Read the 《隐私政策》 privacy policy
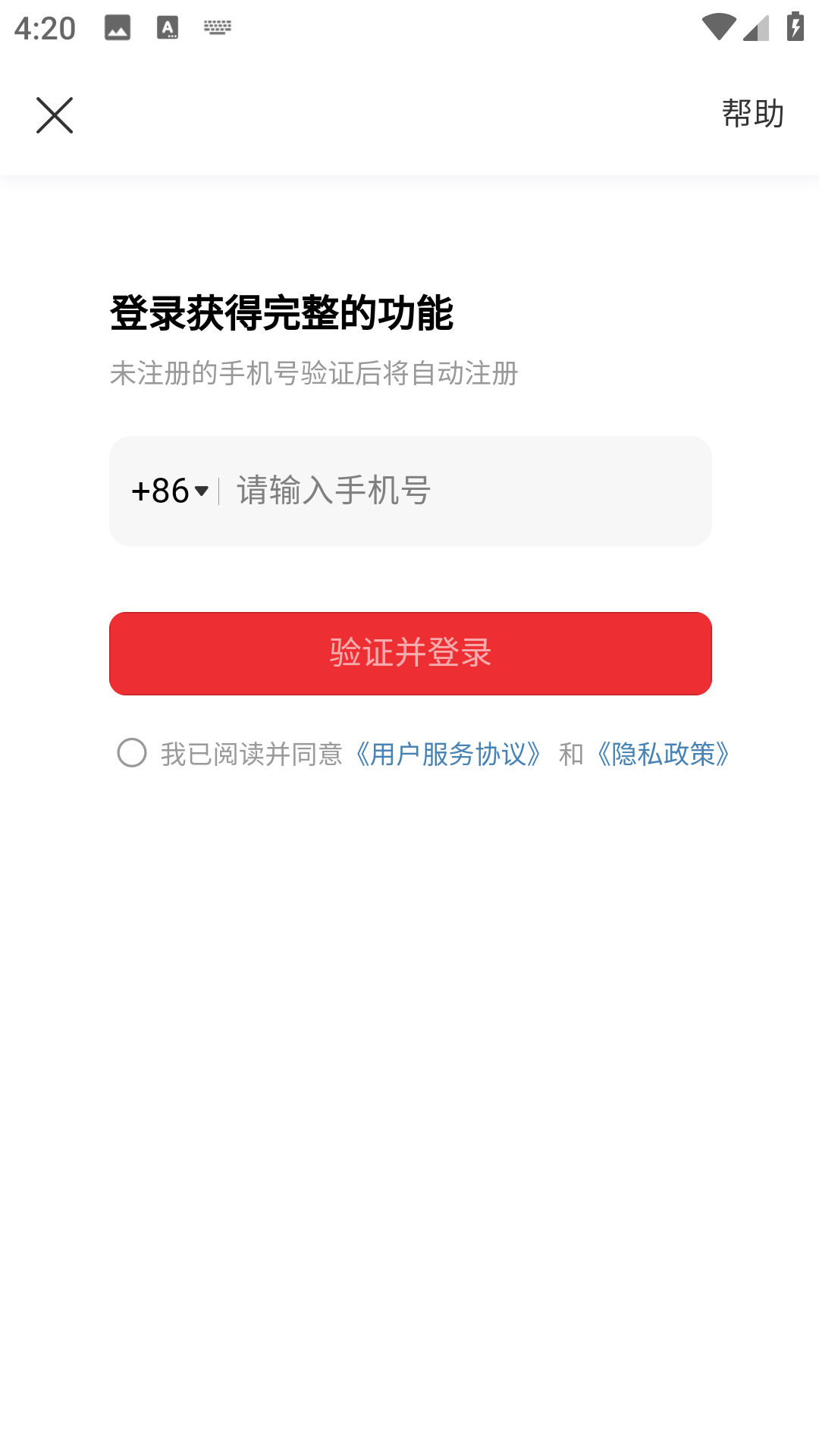Image resolution: width=819 pixels, height=1456 pixels. coord(664,754)
